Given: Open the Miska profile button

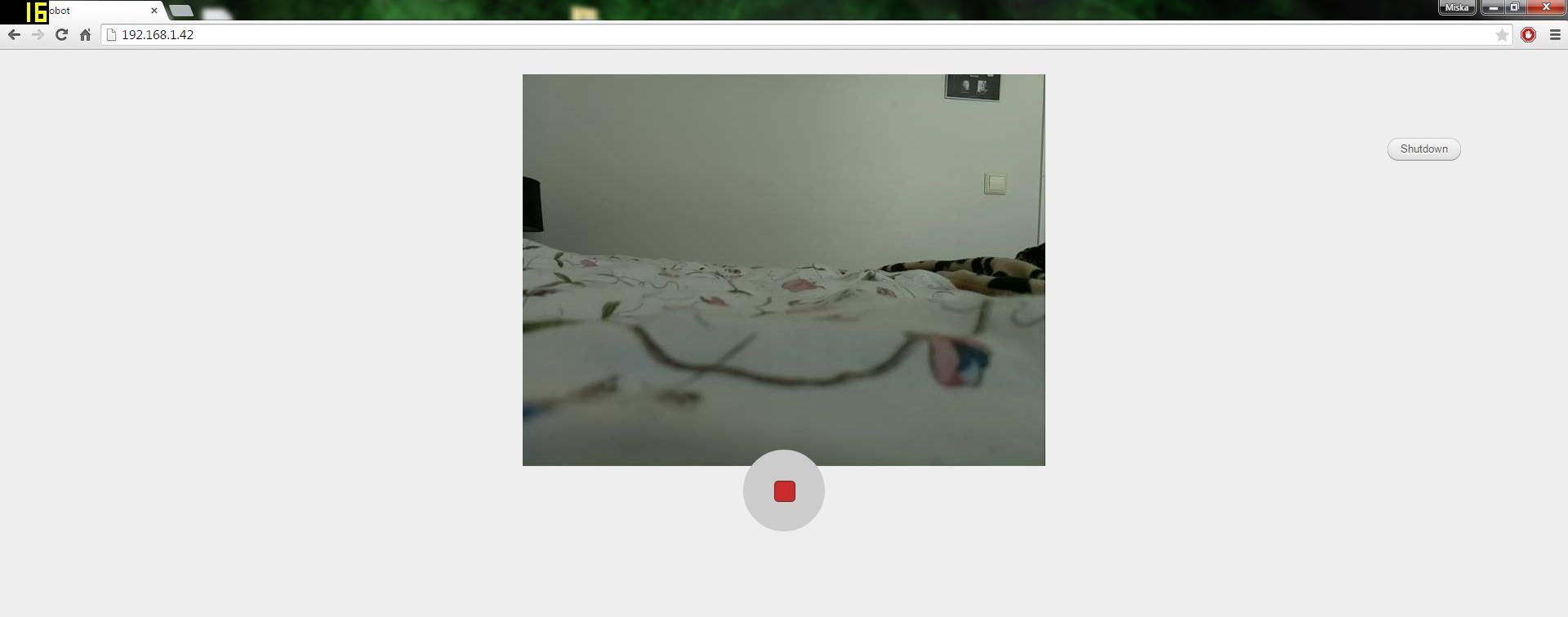Looking at the screenshot, I should [x=1456, y=7].
